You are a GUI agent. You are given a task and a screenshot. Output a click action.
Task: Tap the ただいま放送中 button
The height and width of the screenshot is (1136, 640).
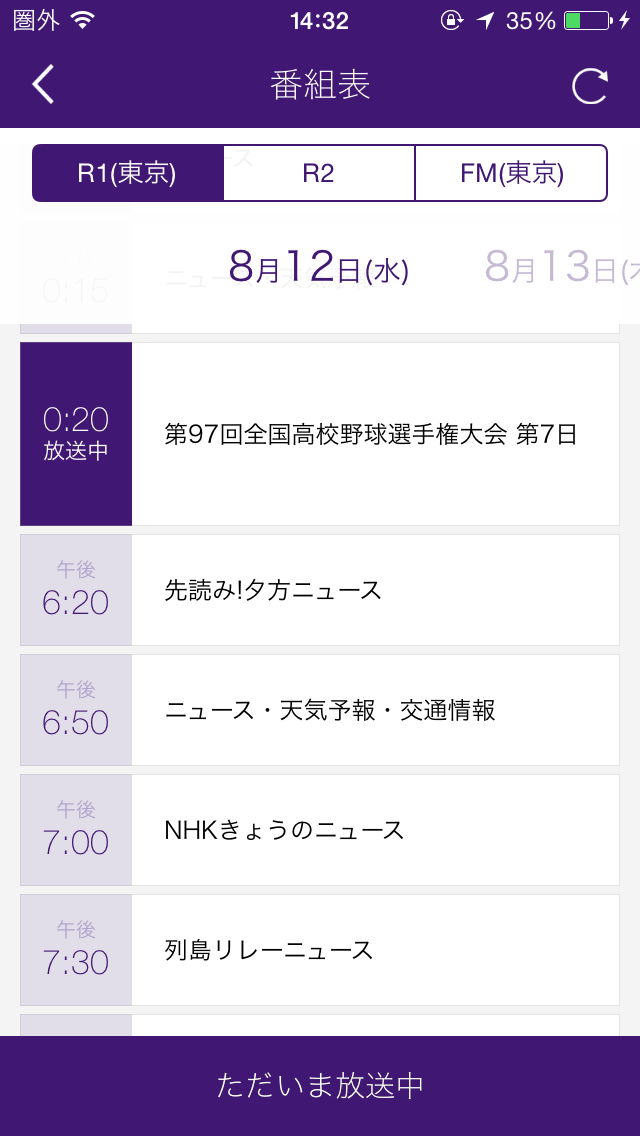click(320, 1085)
